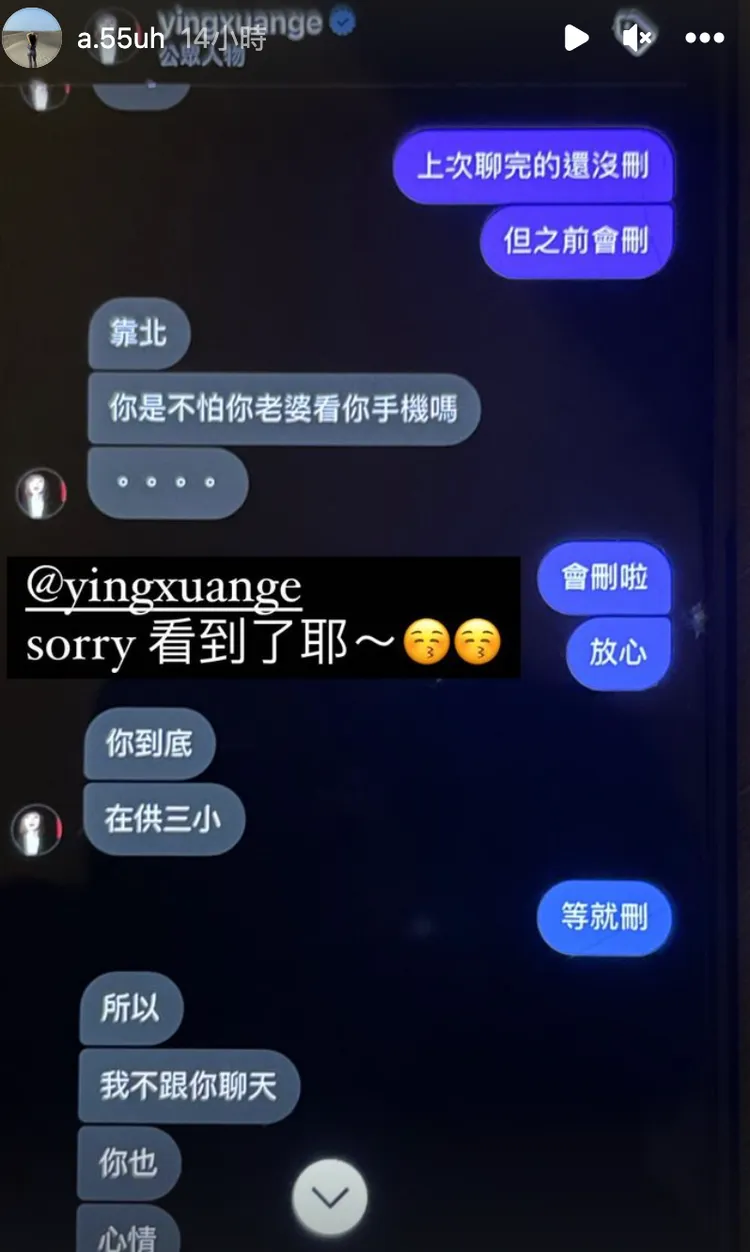Screen dimensions: 750x1252
Task: Open story options via the three-dot menu
Action: click(705, 38)
